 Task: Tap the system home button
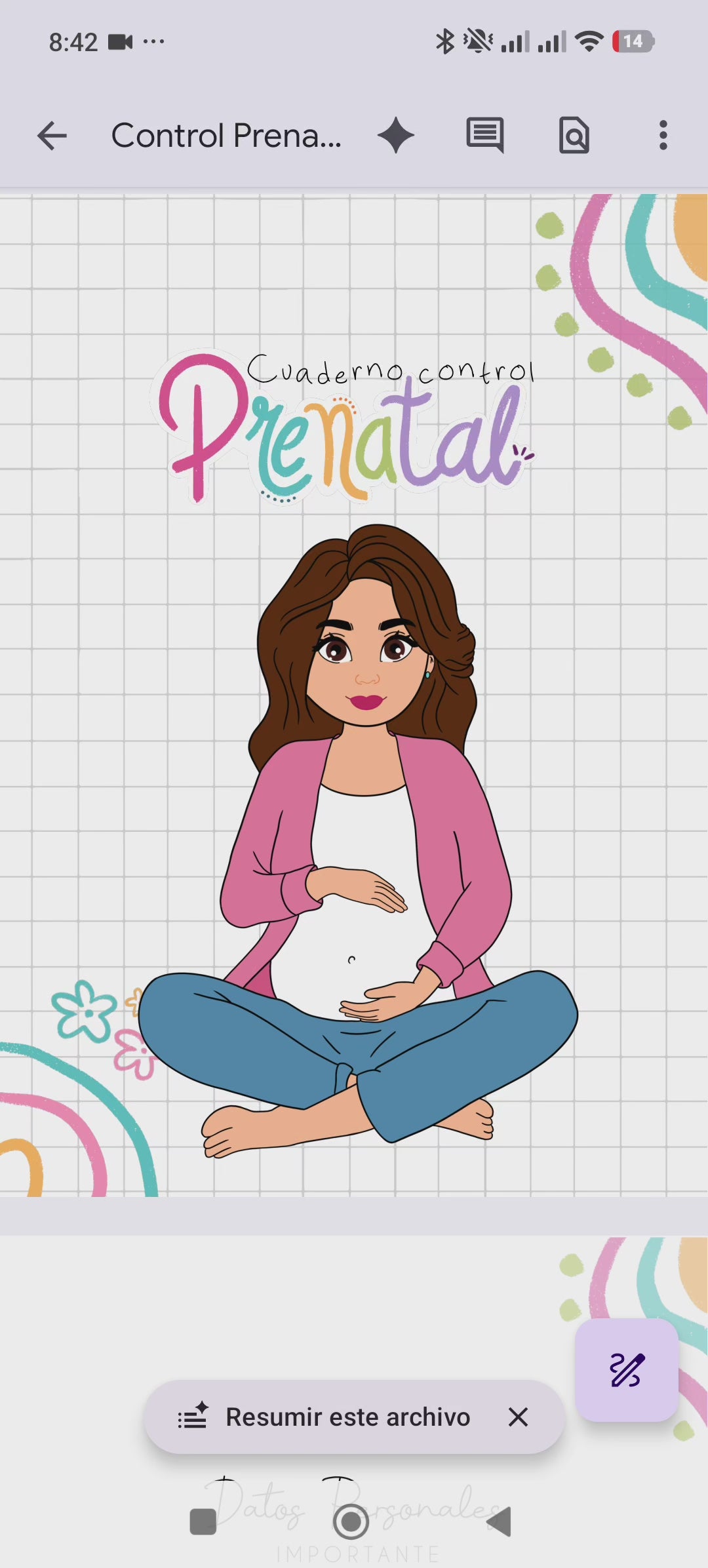[x=351, y=1521]
